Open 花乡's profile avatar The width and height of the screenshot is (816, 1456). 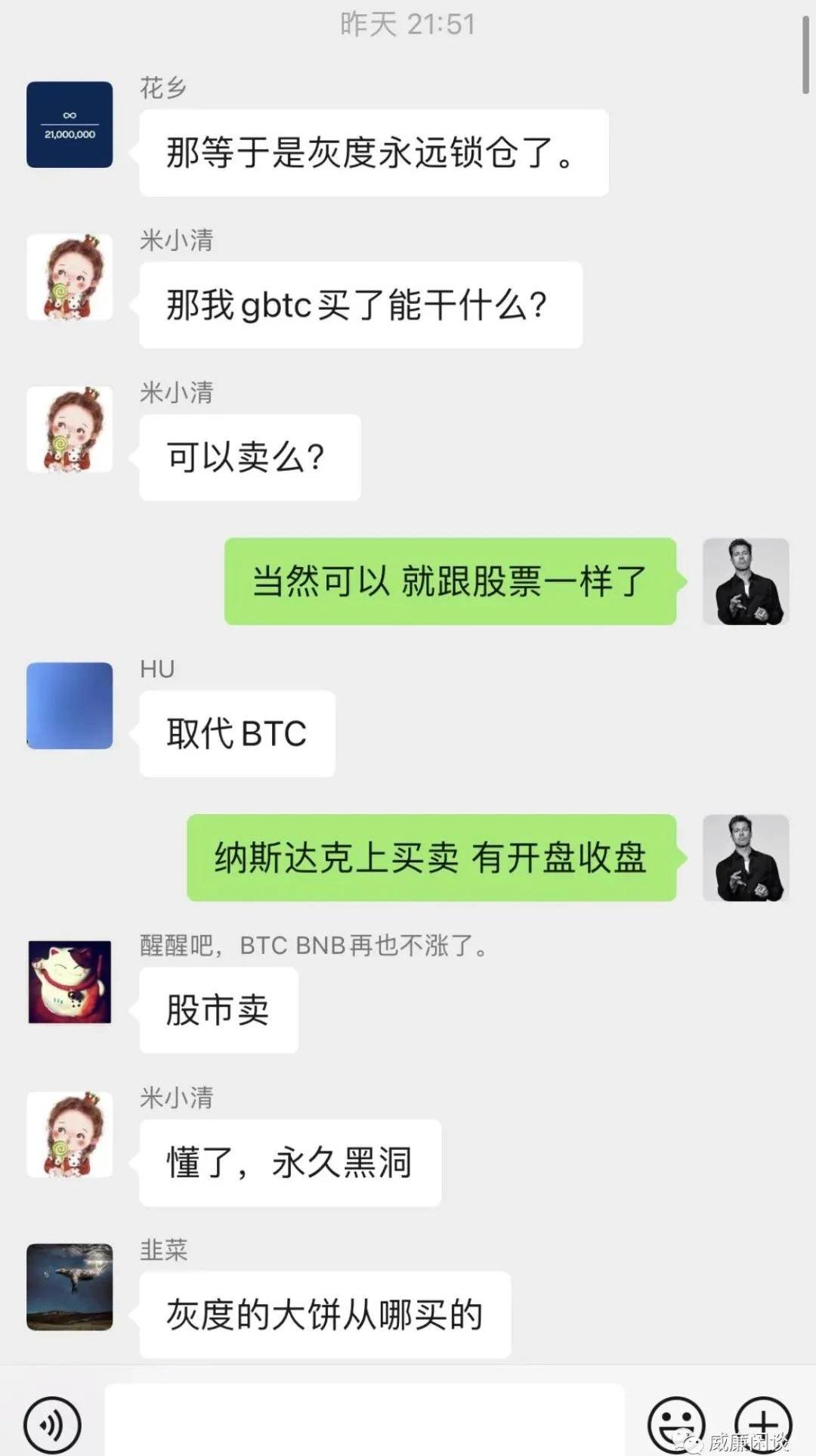coord(70,125)
